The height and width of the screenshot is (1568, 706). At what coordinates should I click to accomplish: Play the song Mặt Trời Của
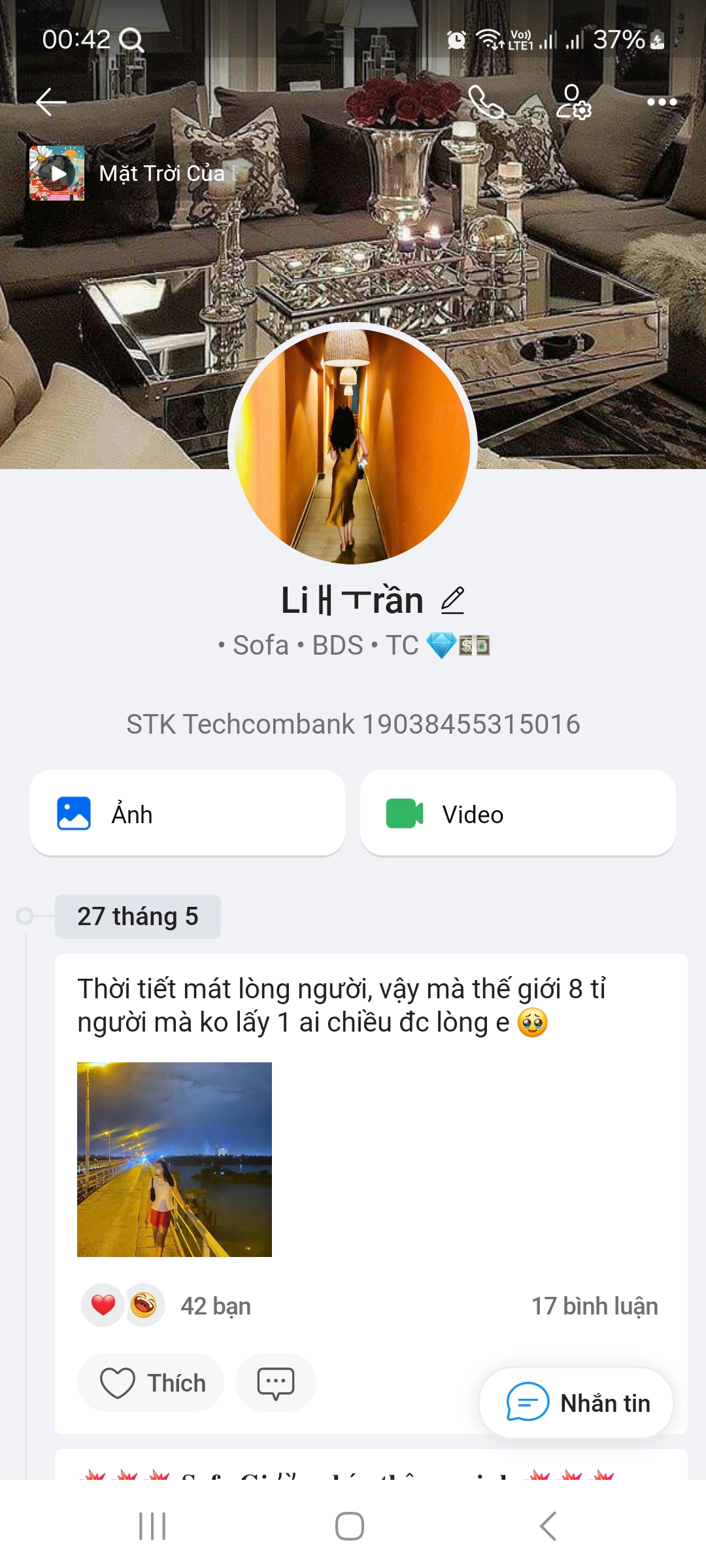pos(58,173)
